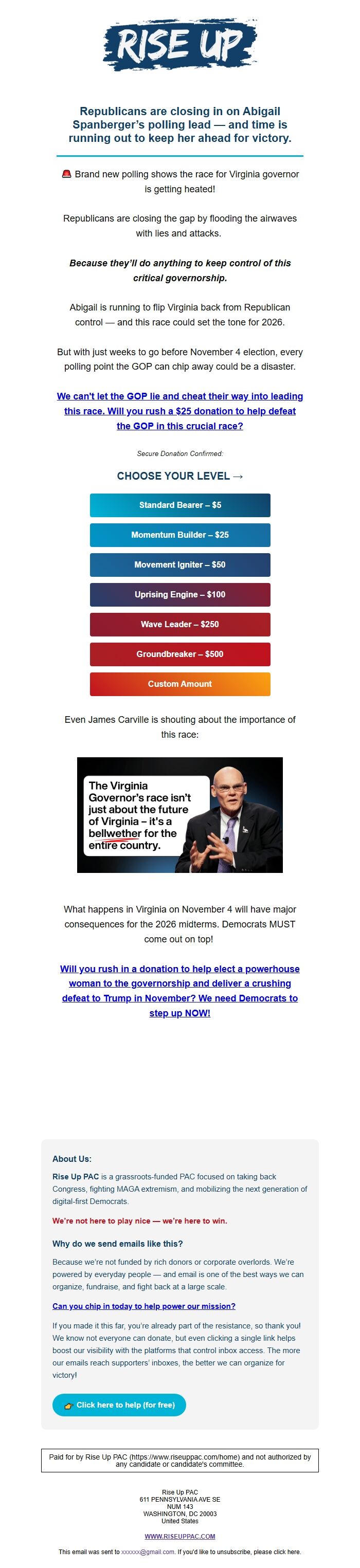Open the Custom Amount donation option
The image size is (360, 1568).
179,684
